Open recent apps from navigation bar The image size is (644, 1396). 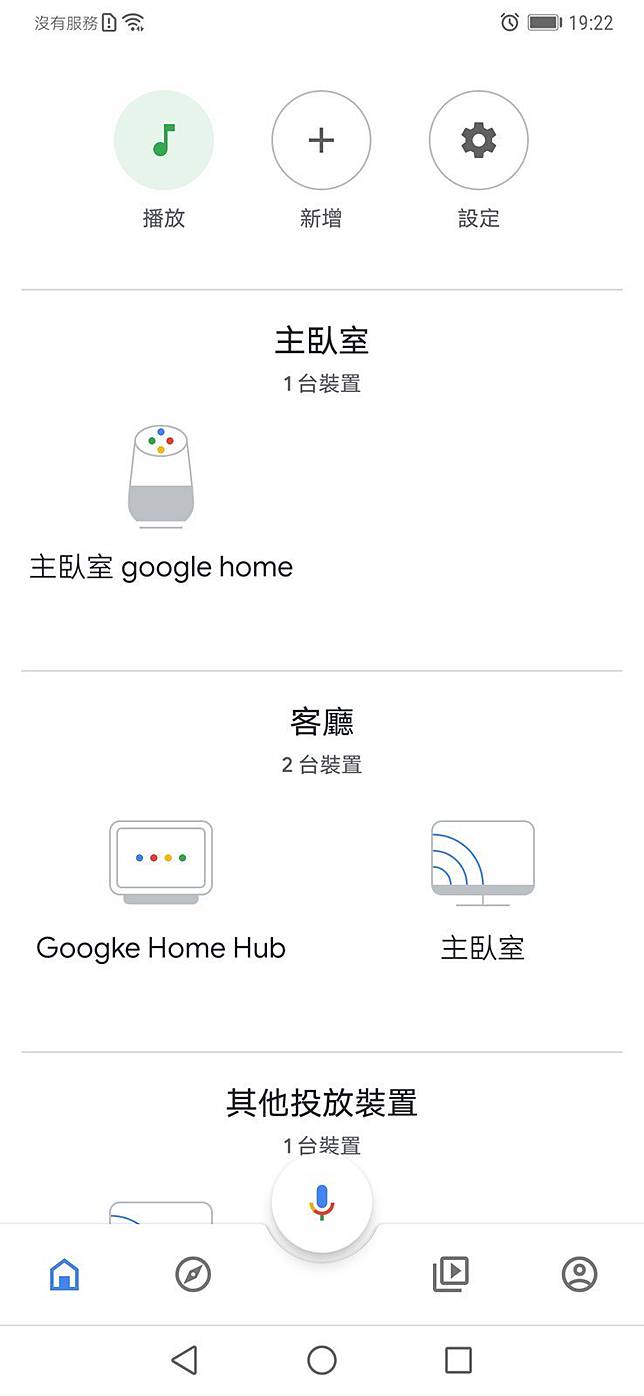[458, 1360]
